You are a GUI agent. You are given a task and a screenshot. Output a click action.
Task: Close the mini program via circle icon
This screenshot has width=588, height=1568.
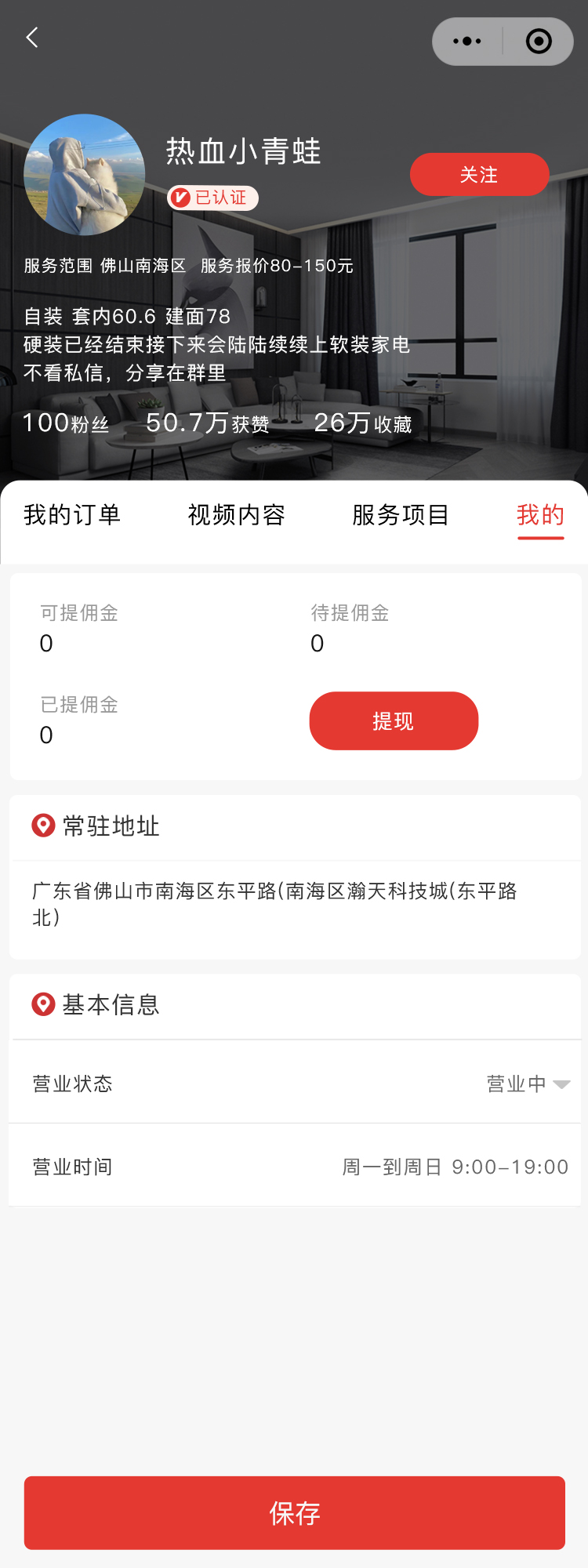pyautogui.click(x=539, y=42)
